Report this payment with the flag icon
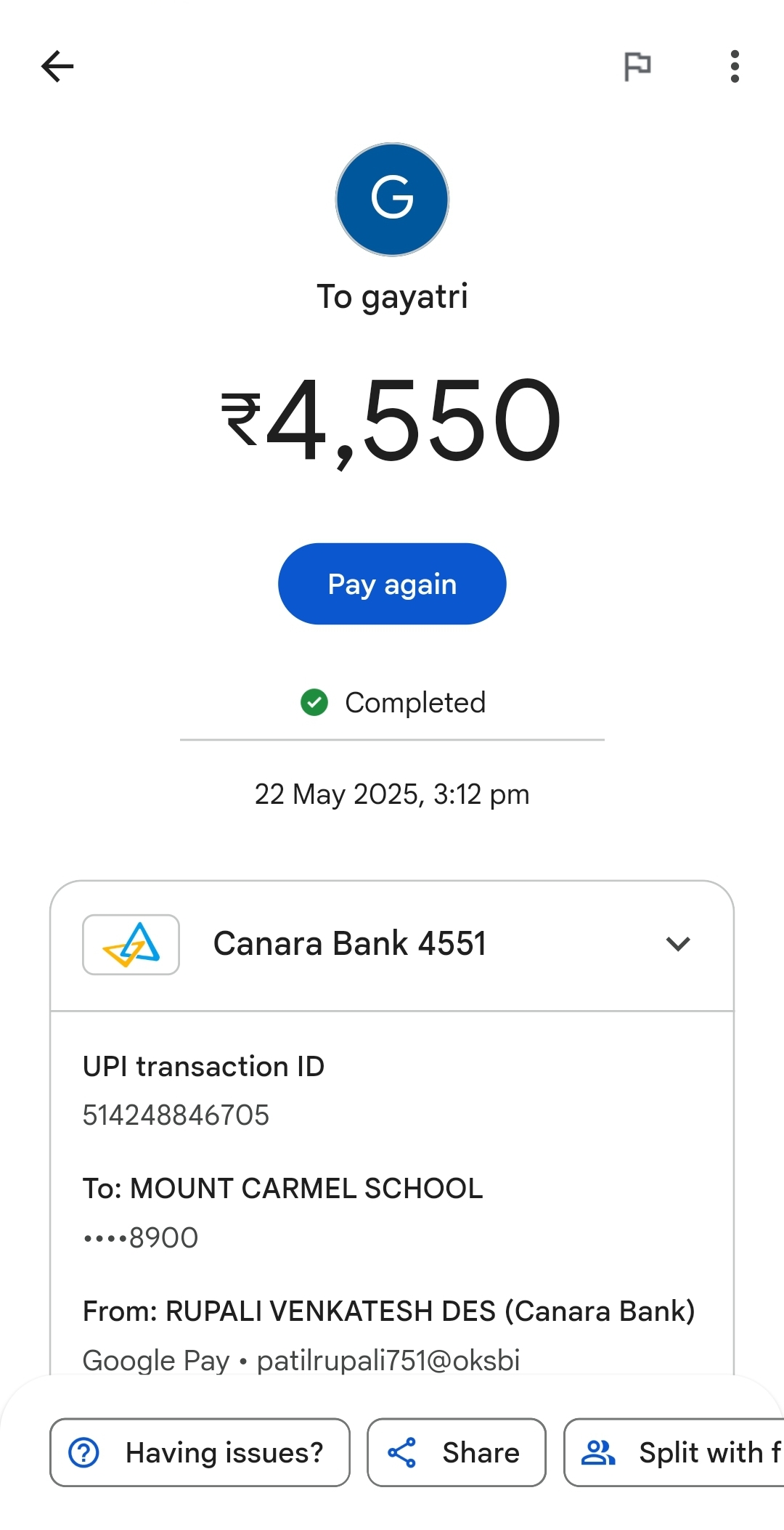 (x=637, y=67)
